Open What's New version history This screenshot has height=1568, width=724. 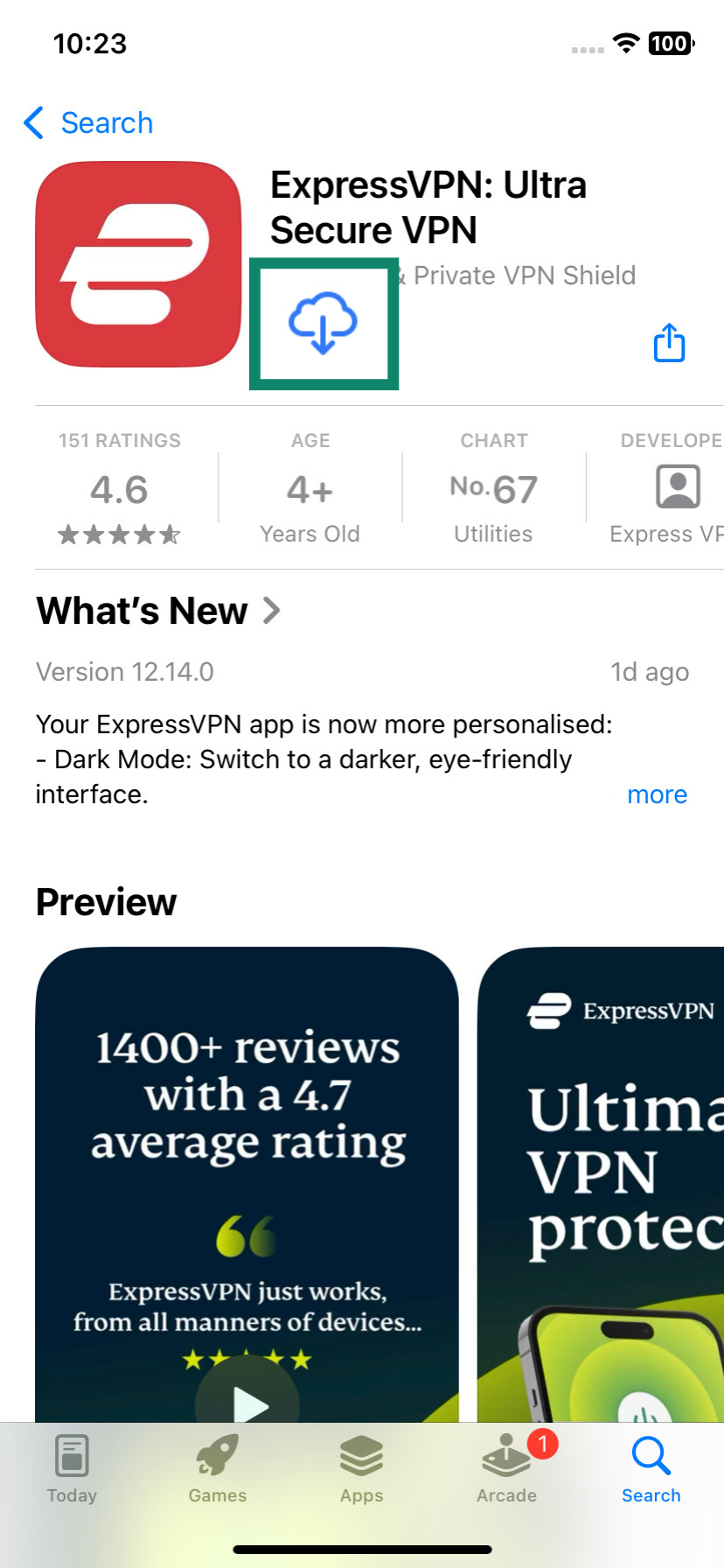click(x=158, y=611)
